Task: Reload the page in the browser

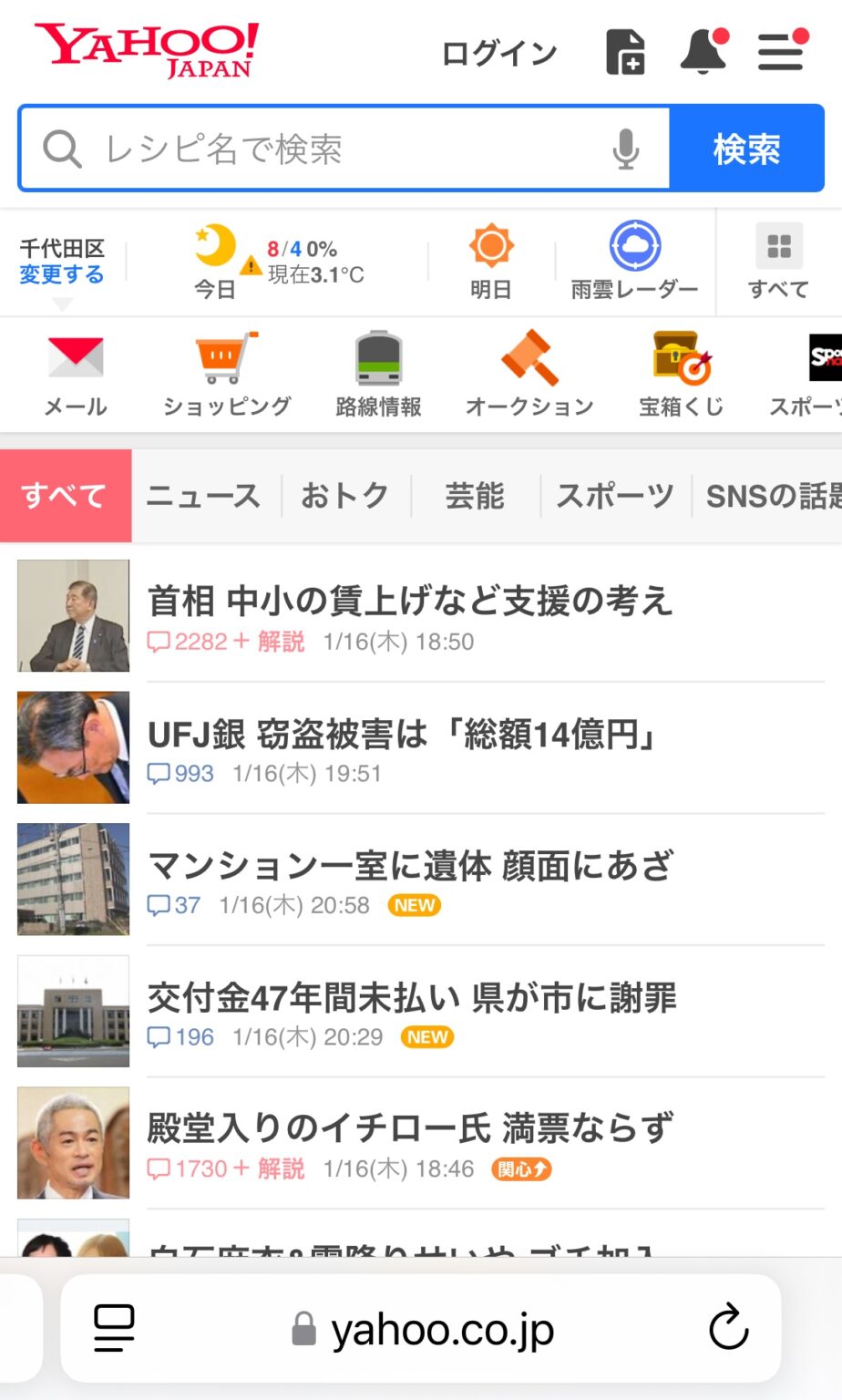Action: point(728,1328)
